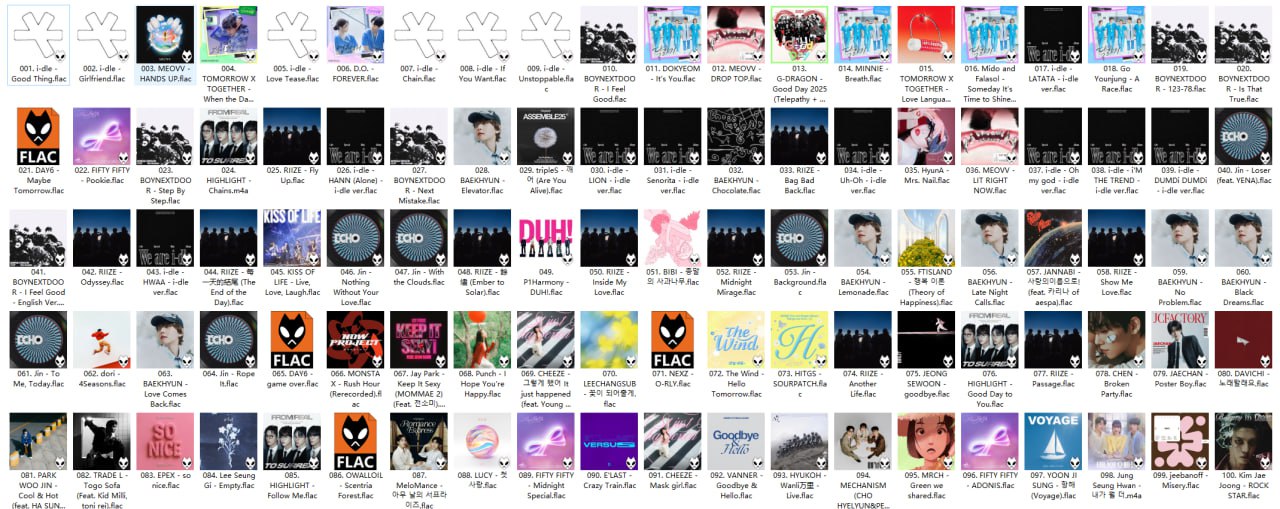Viewport: 1280px width, 509px height.
Task: Open 040. Jin - Loser (feat. YENA).flac
Action: 1243,137
